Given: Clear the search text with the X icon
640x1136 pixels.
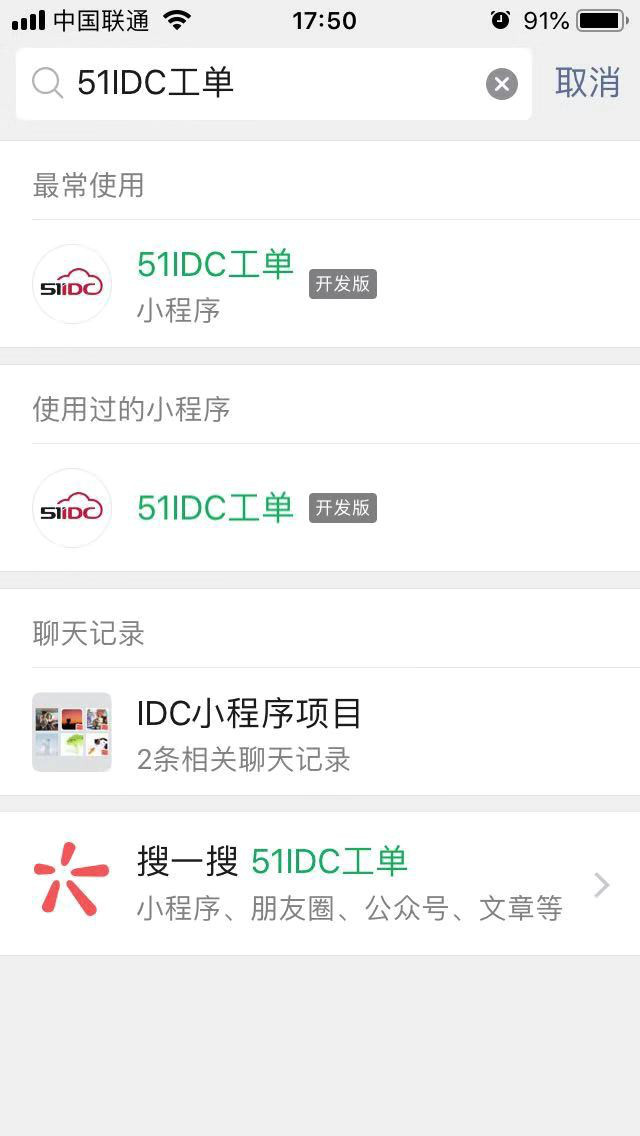Looking at the screenshot, I should point(502,84).
